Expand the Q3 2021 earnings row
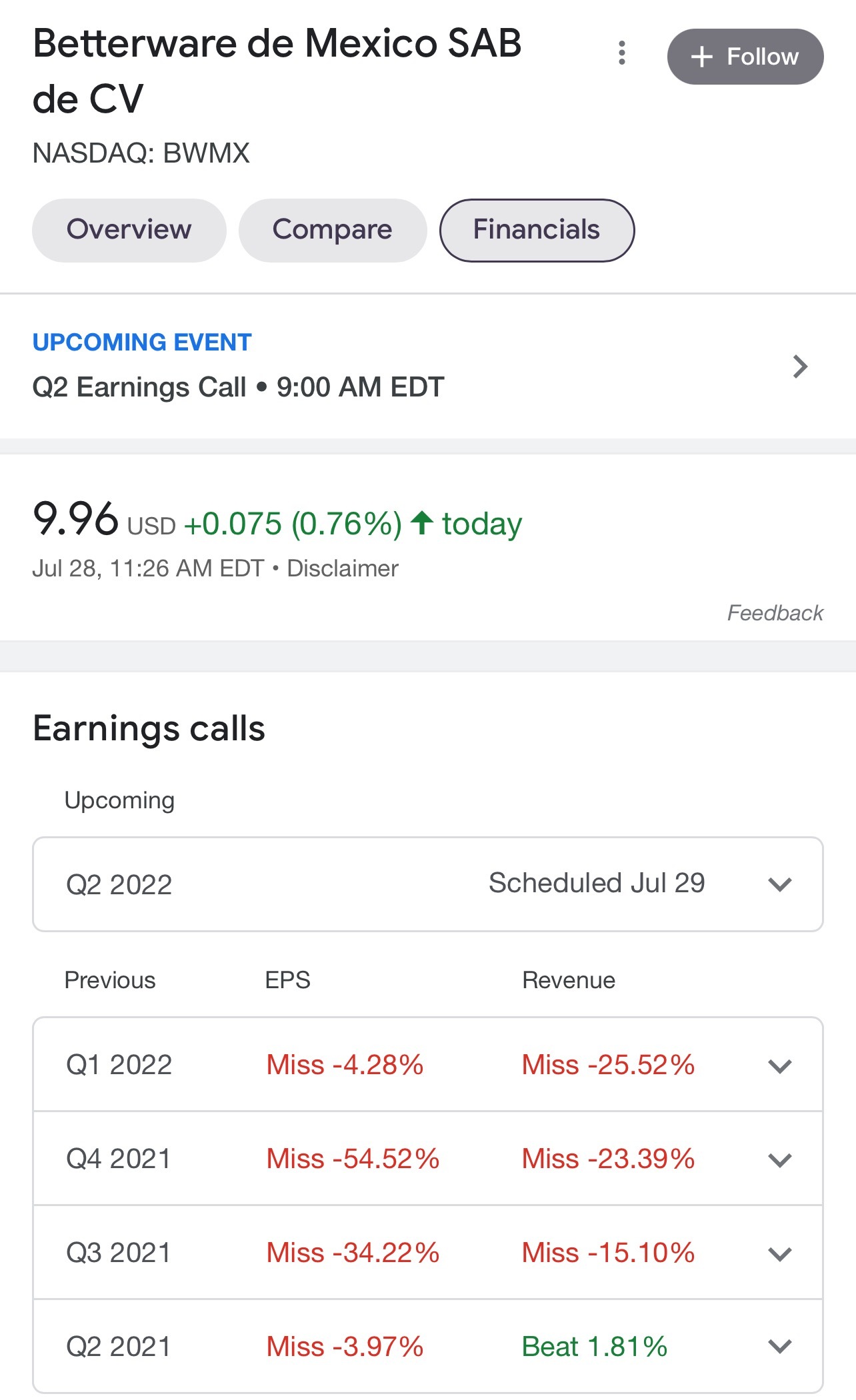This screenshot has width=856, height=1400. pyautogui.click(x=428, y=1252)
